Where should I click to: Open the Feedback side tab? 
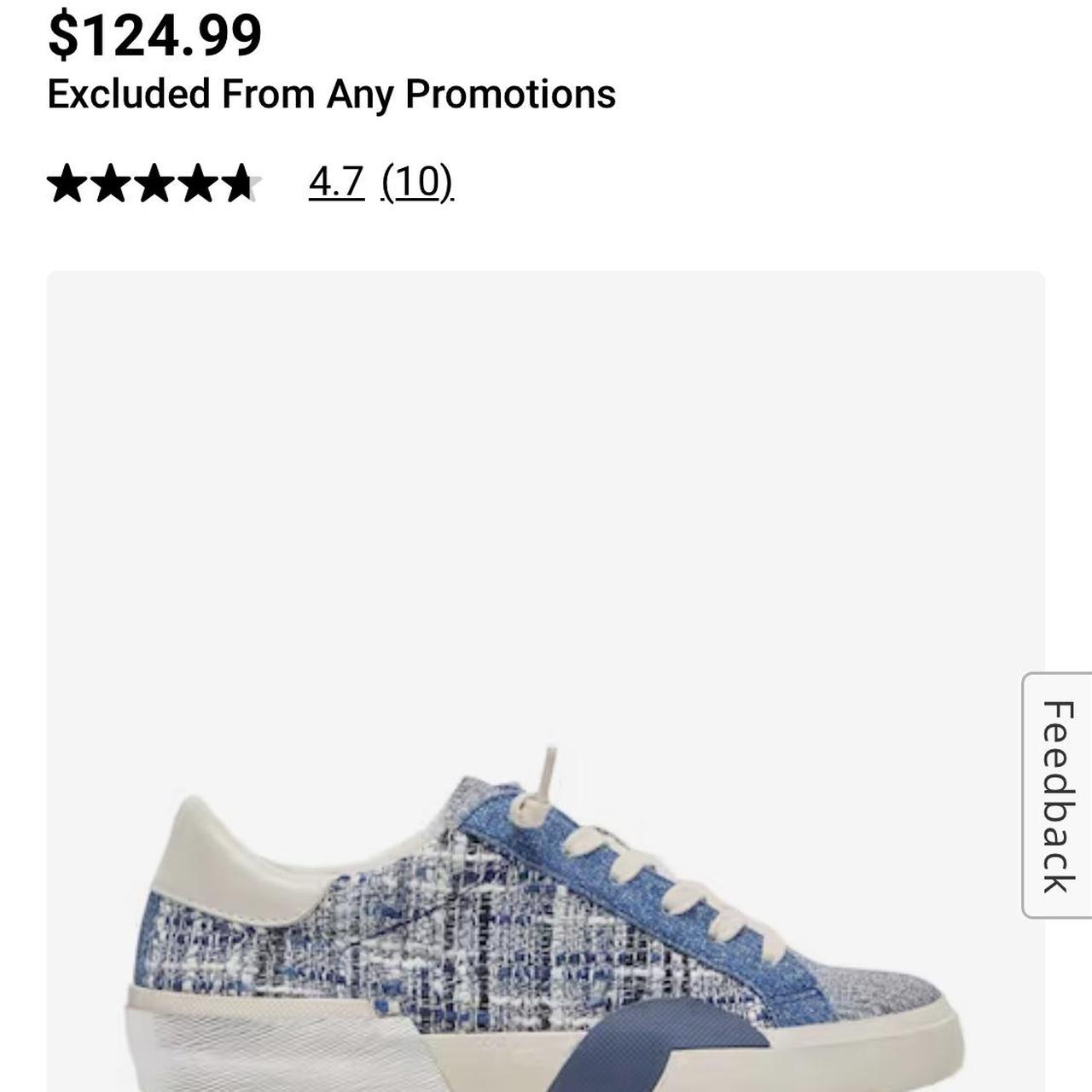1057,795
